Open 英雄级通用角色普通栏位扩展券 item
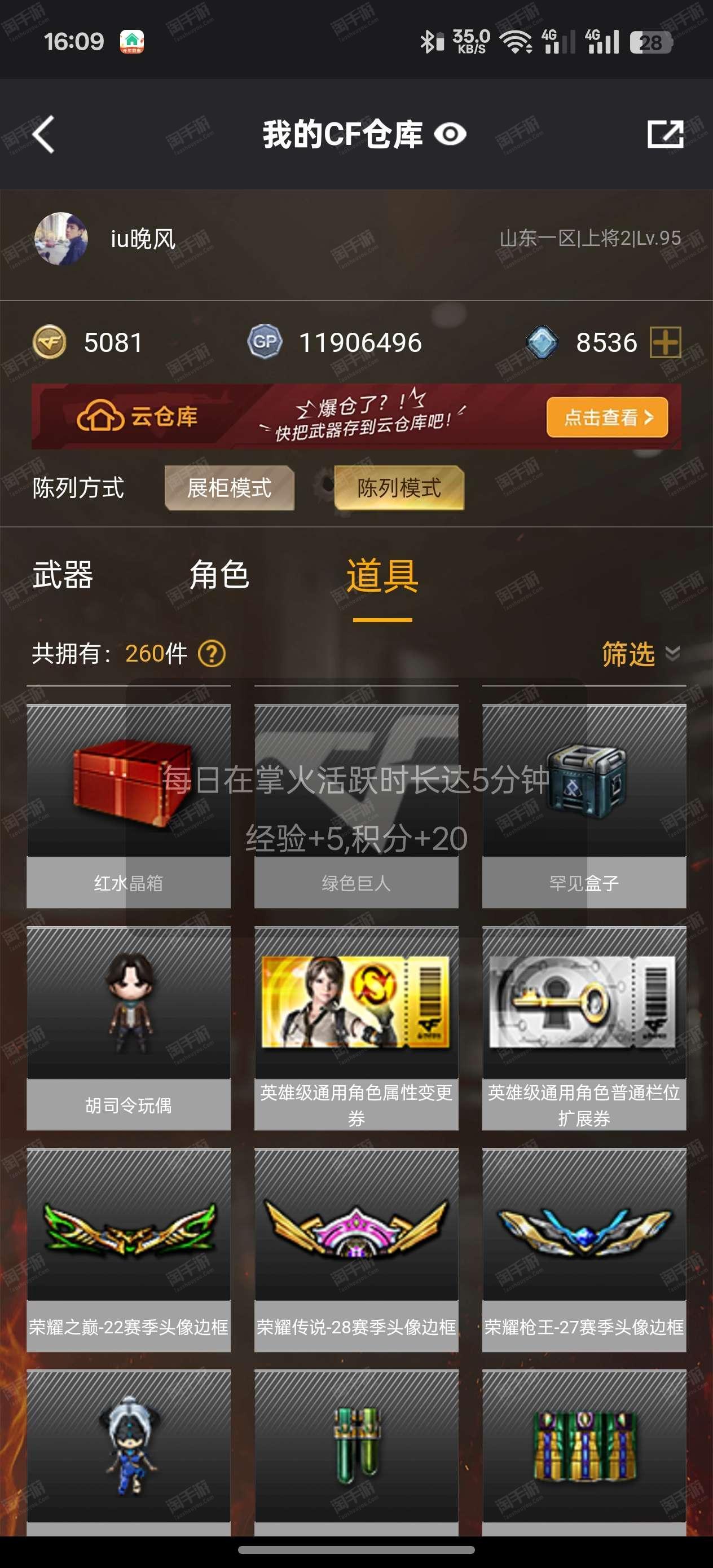Image resolution: width=713 pixels, height=1568 pixels. tap(584, 1028)
